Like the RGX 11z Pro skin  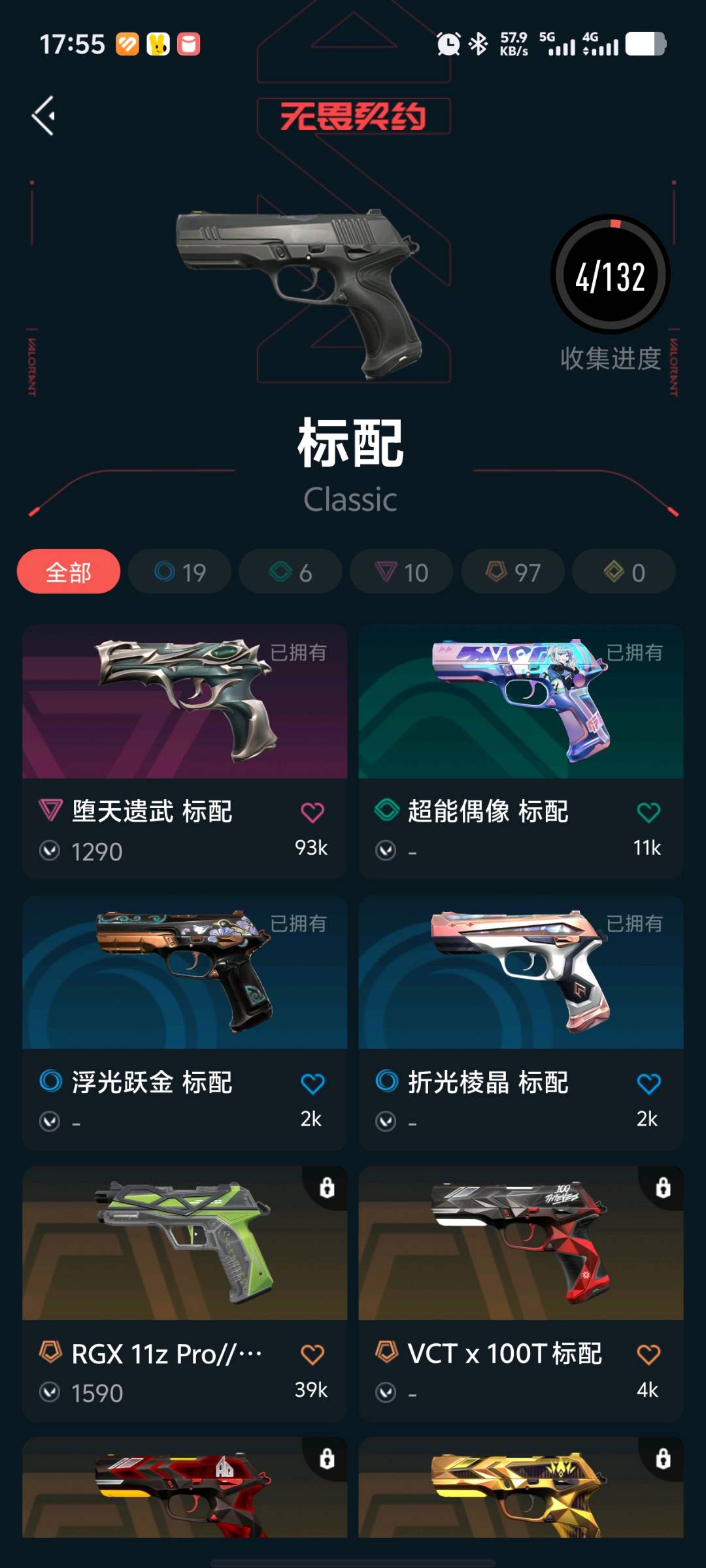pos(312,1354)
